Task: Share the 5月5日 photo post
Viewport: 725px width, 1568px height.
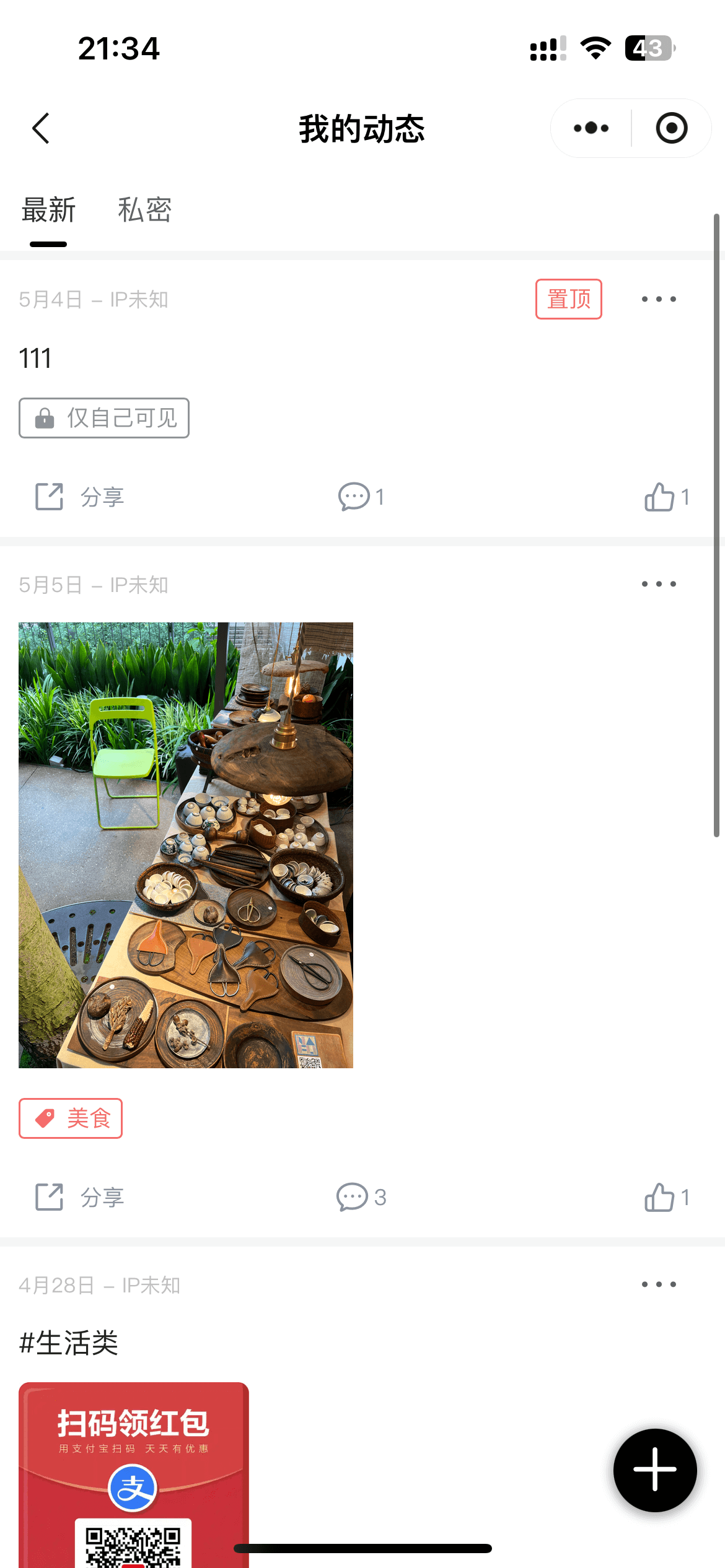Action: pyautogui.click(x=79, y=1197)
